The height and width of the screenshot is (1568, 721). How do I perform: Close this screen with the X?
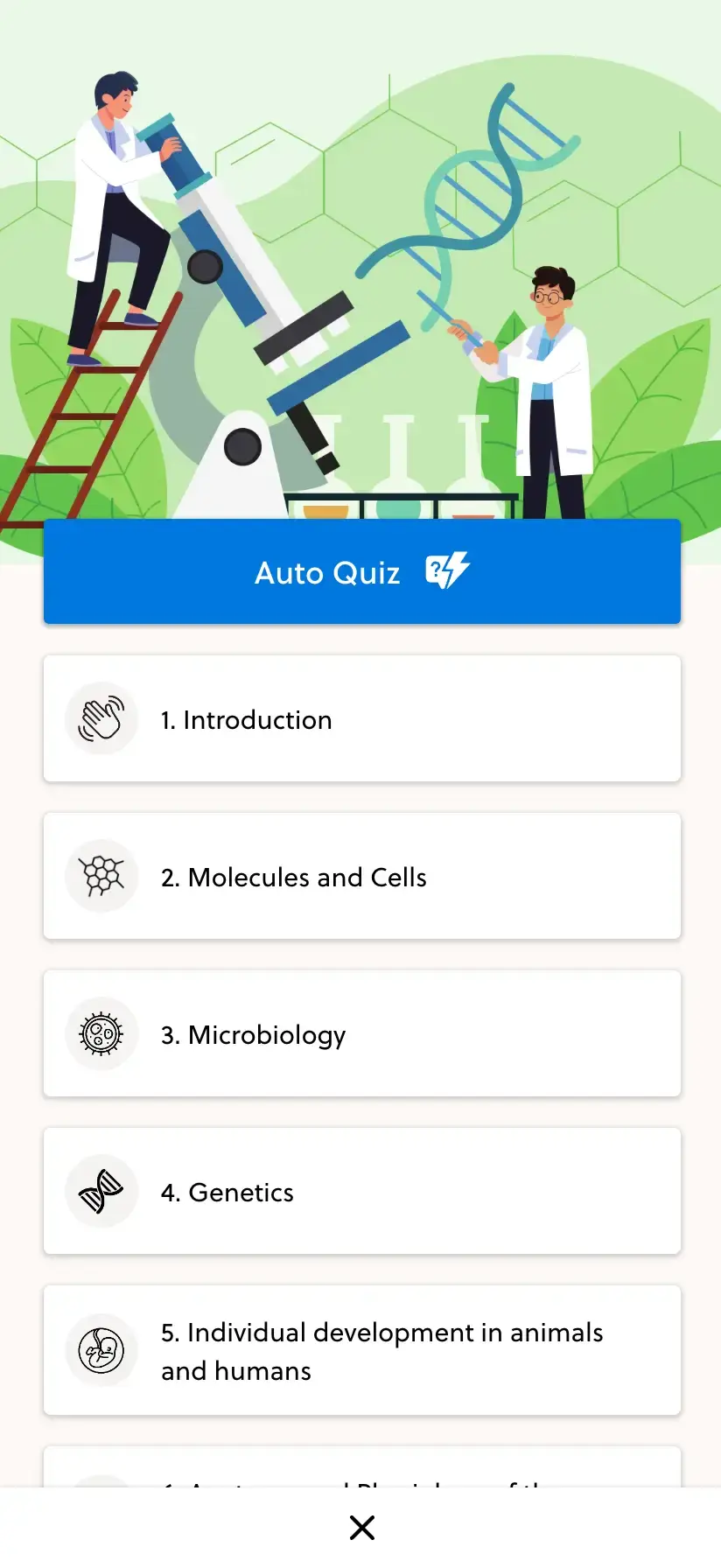362,1528
